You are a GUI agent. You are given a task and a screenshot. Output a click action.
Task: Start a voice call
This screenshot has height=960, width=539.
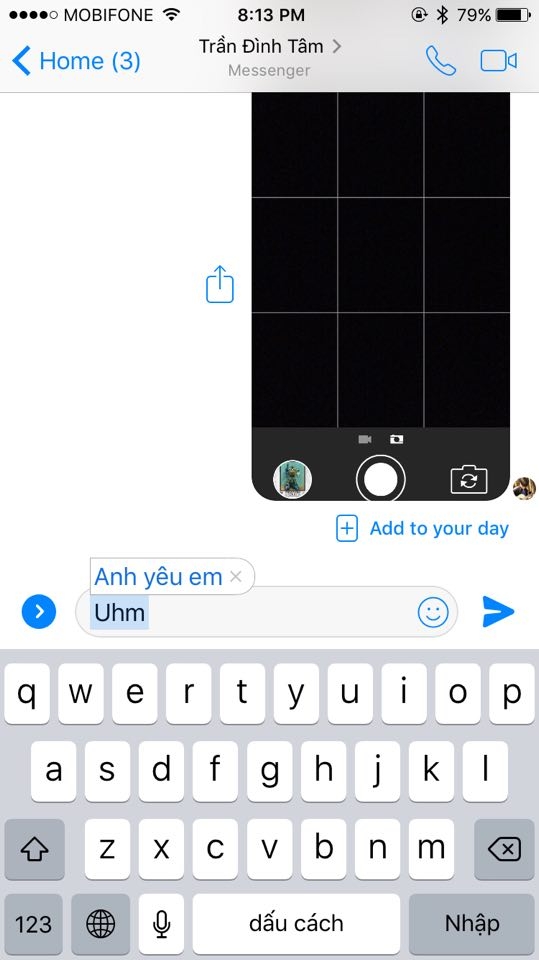coord(441,61)
